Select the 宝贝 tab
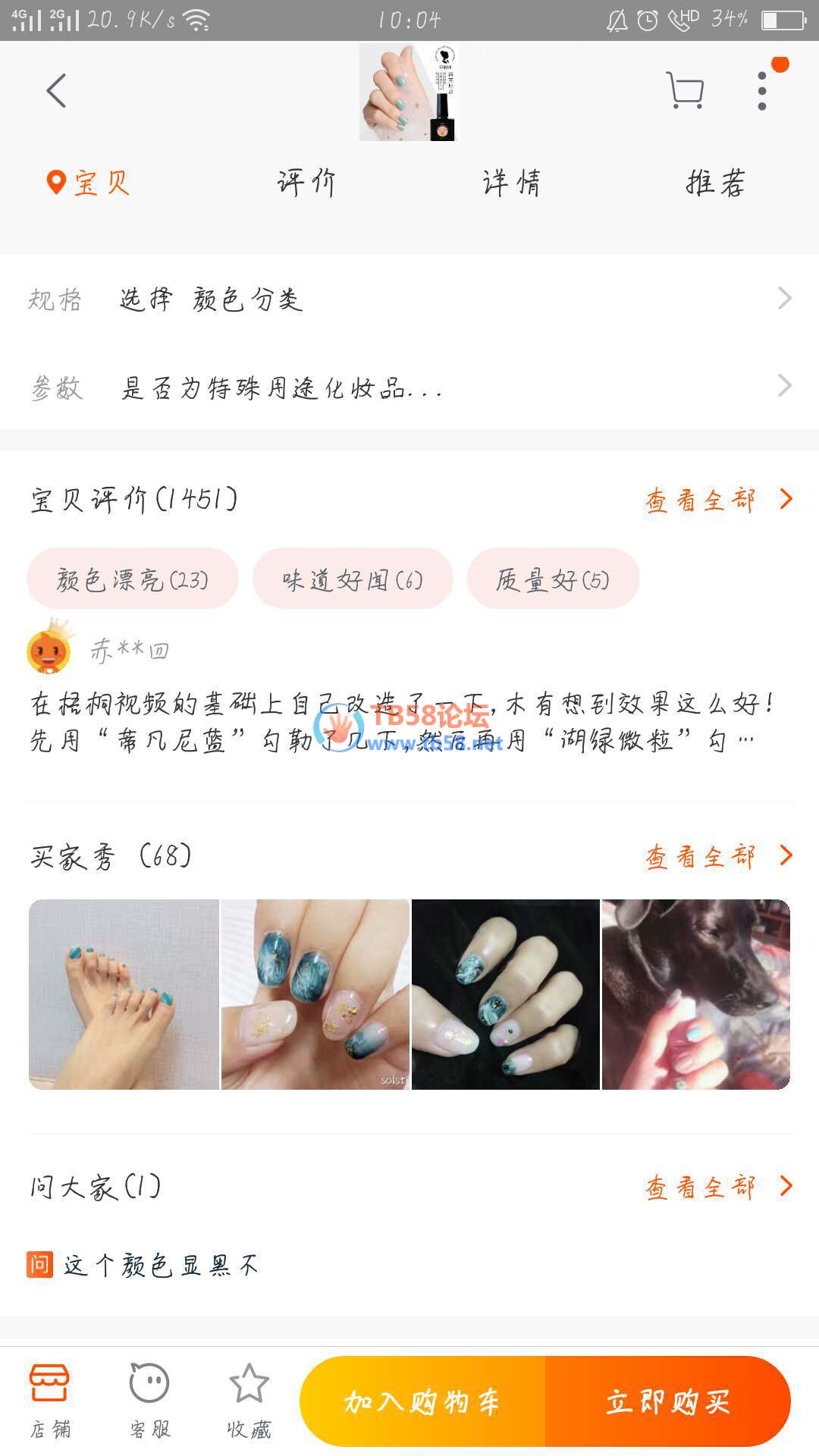The width and height of the screenshot is (819, 1456). click(89, 183)
